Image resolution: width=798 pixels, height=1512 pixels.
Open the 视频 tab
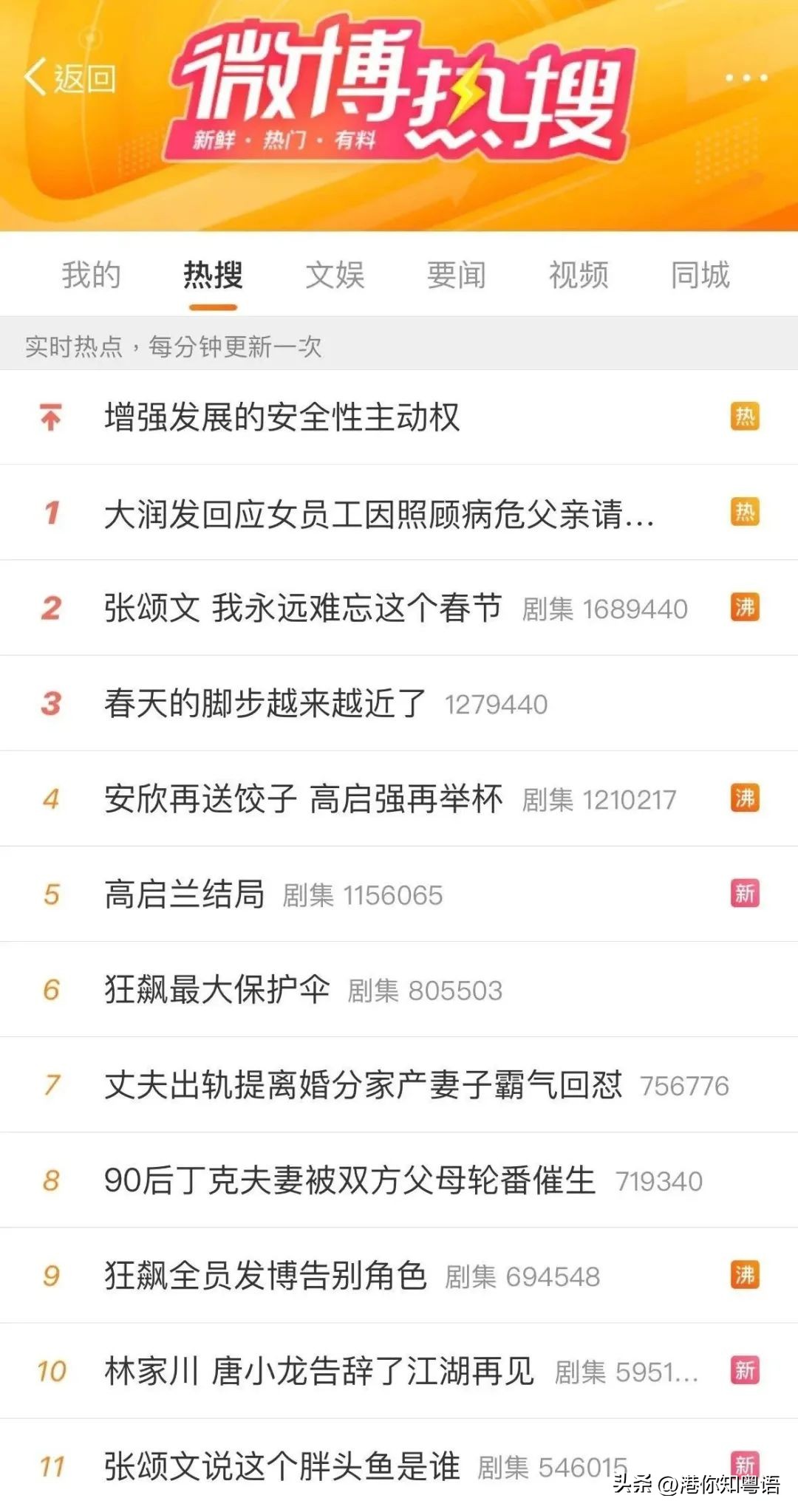point(578,275)
